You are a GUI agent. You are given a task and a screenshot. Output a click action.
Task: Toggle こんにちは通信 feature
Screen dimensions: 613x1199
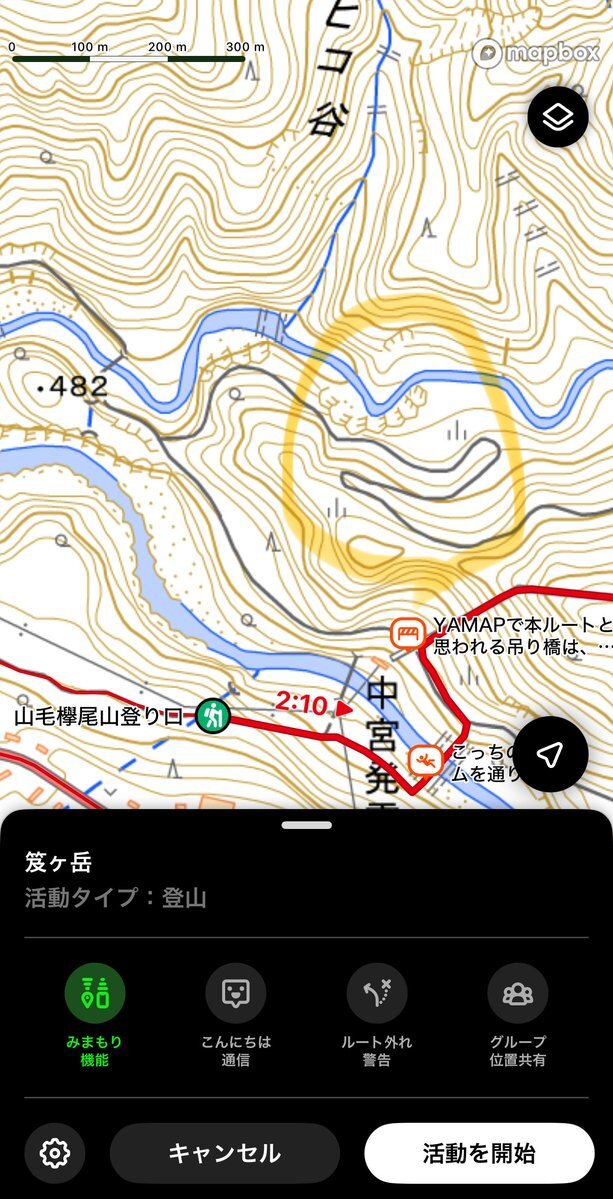235,993
